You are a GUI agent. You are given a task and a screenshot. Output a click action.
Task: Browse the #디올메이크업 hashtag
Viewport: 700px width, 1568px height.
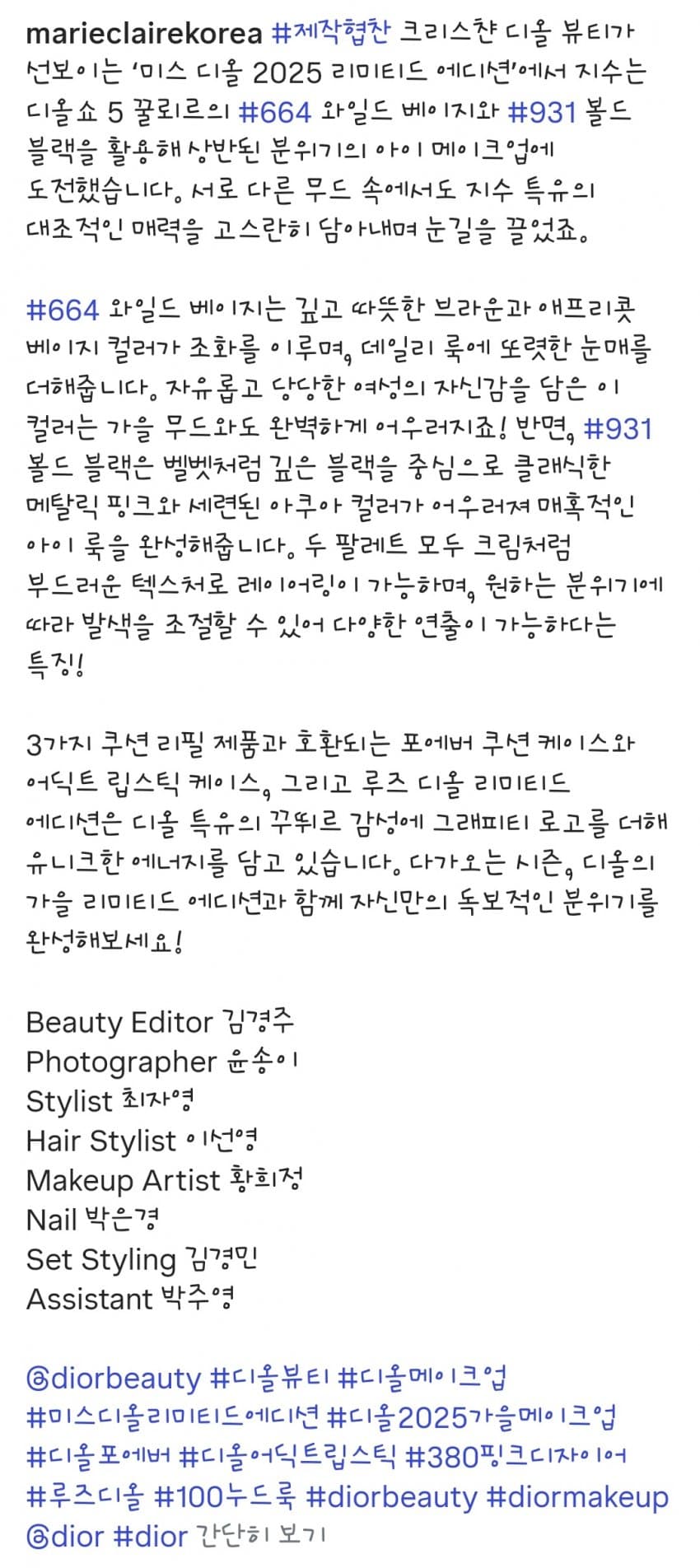pos(422,1379)
